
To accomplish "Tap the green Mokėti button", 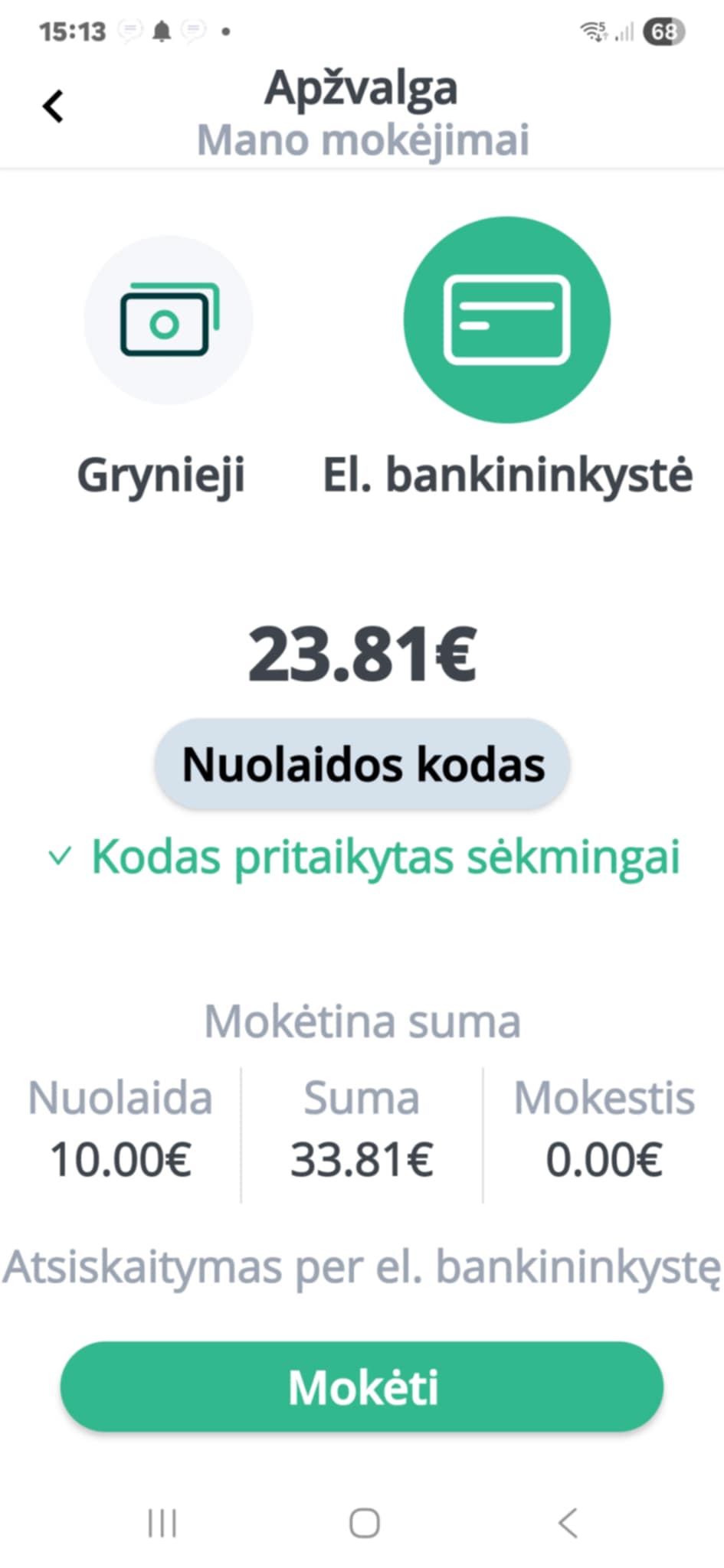I will pyautogui.click(x=362, y=1387).
